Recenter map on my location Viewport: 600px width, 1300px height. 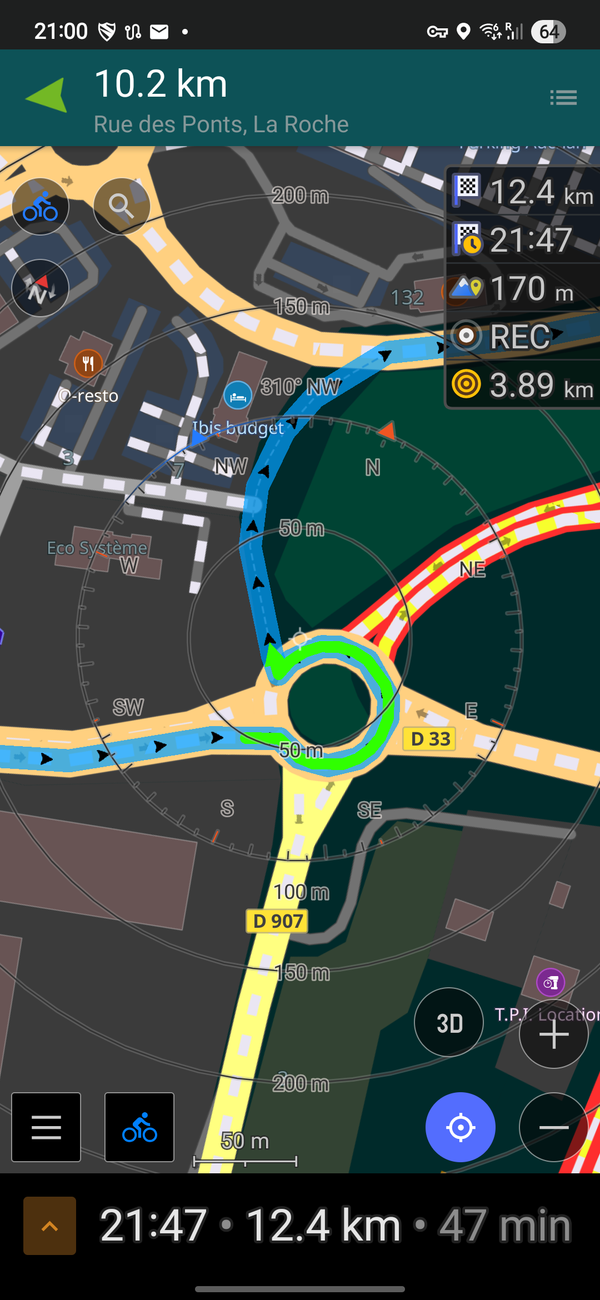(460, 1127)
